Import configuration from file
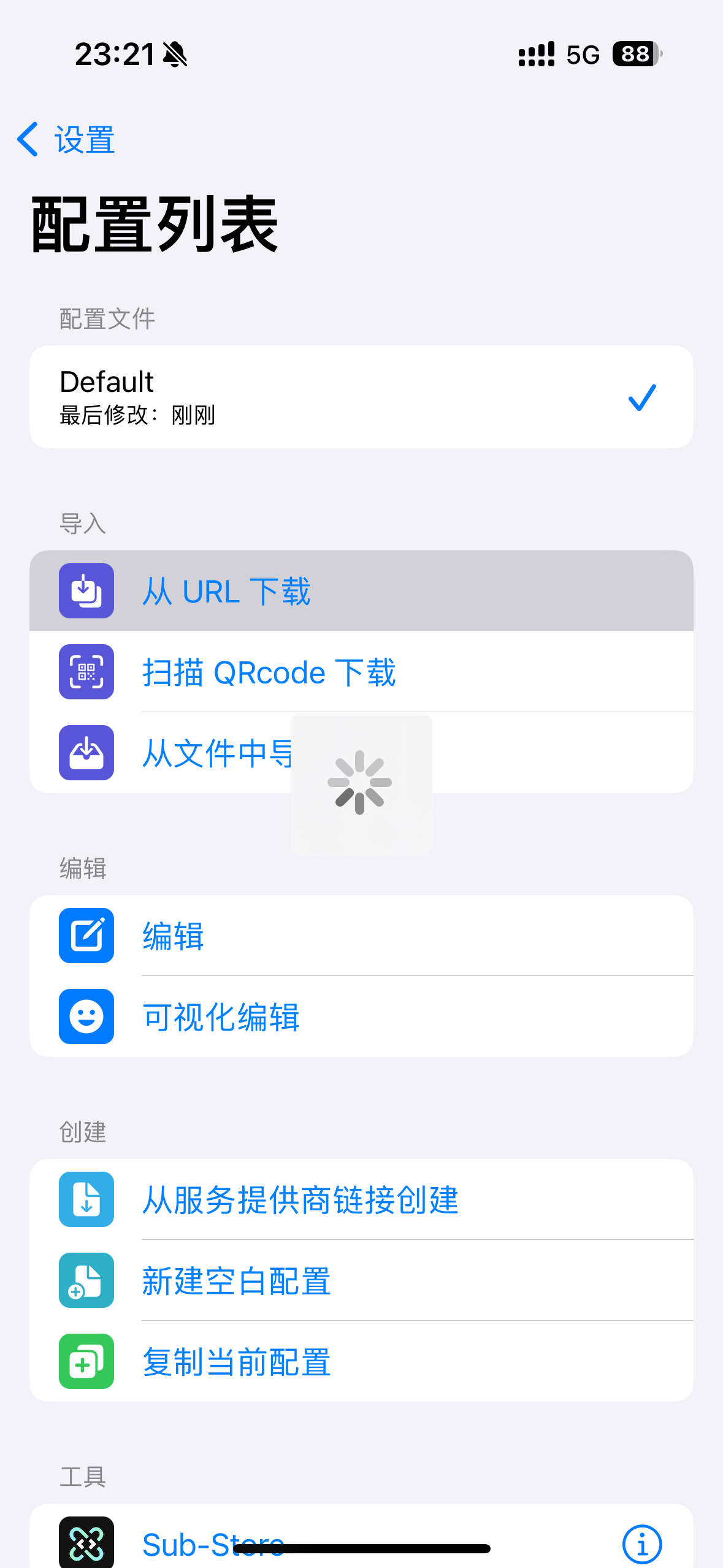Viewport: 723px width, 1568px height. (361, 753)
